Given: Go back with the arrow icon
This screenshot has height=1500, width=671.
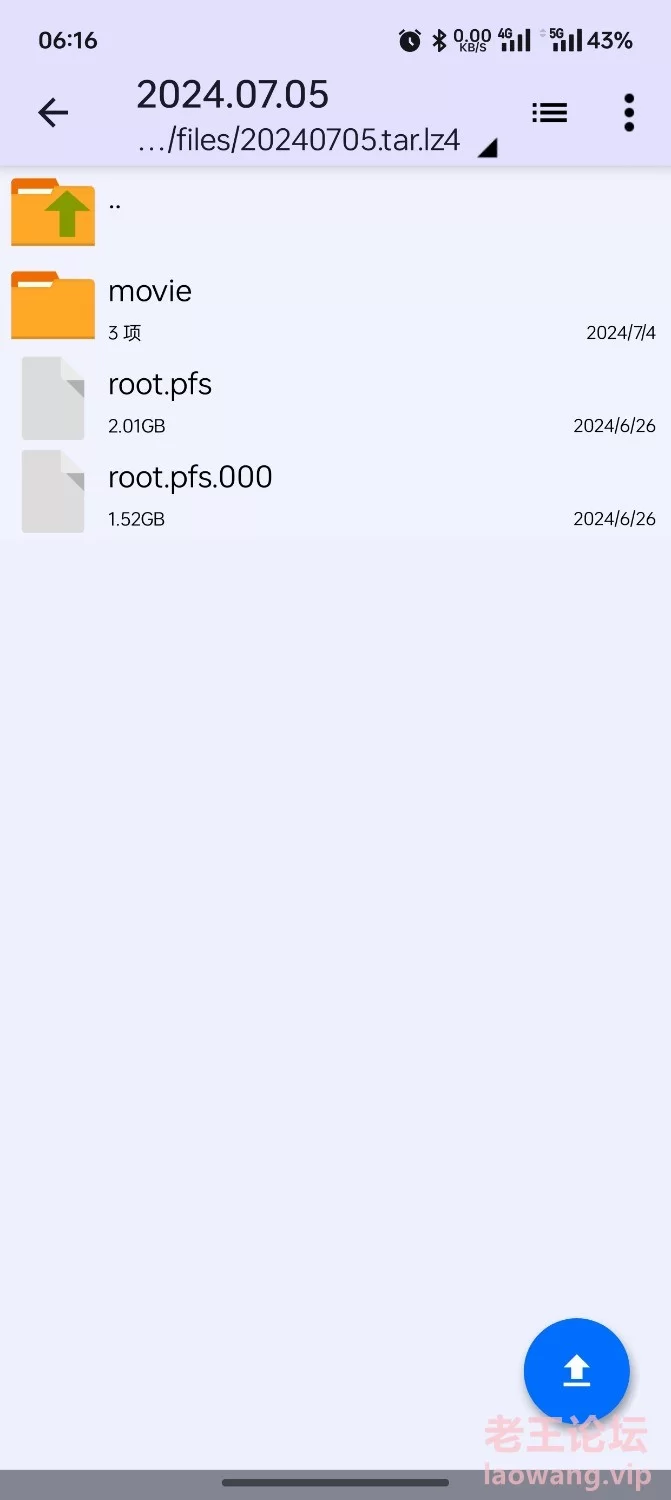Looking at the screenshot, I should [x=53, y=113].
